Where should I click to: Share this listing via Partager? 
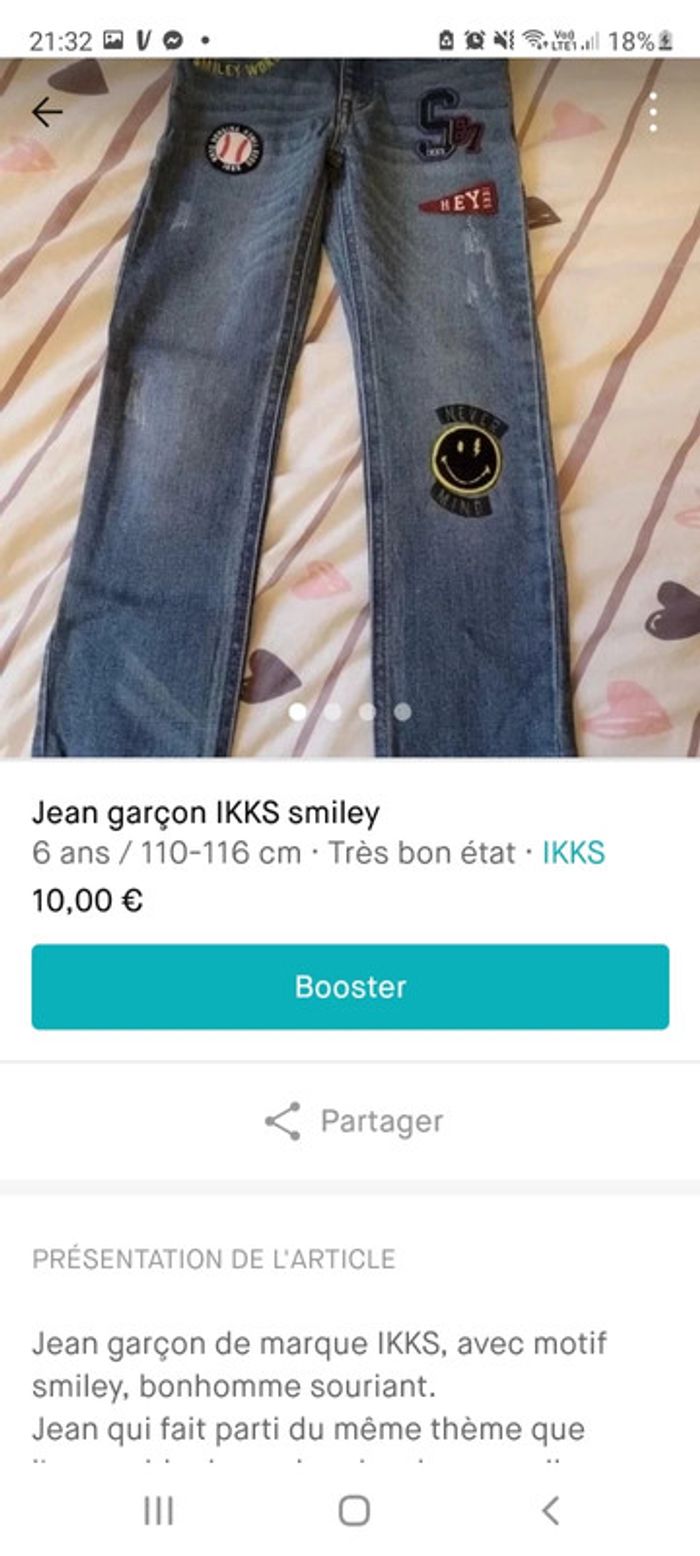tap(352, 1121)
